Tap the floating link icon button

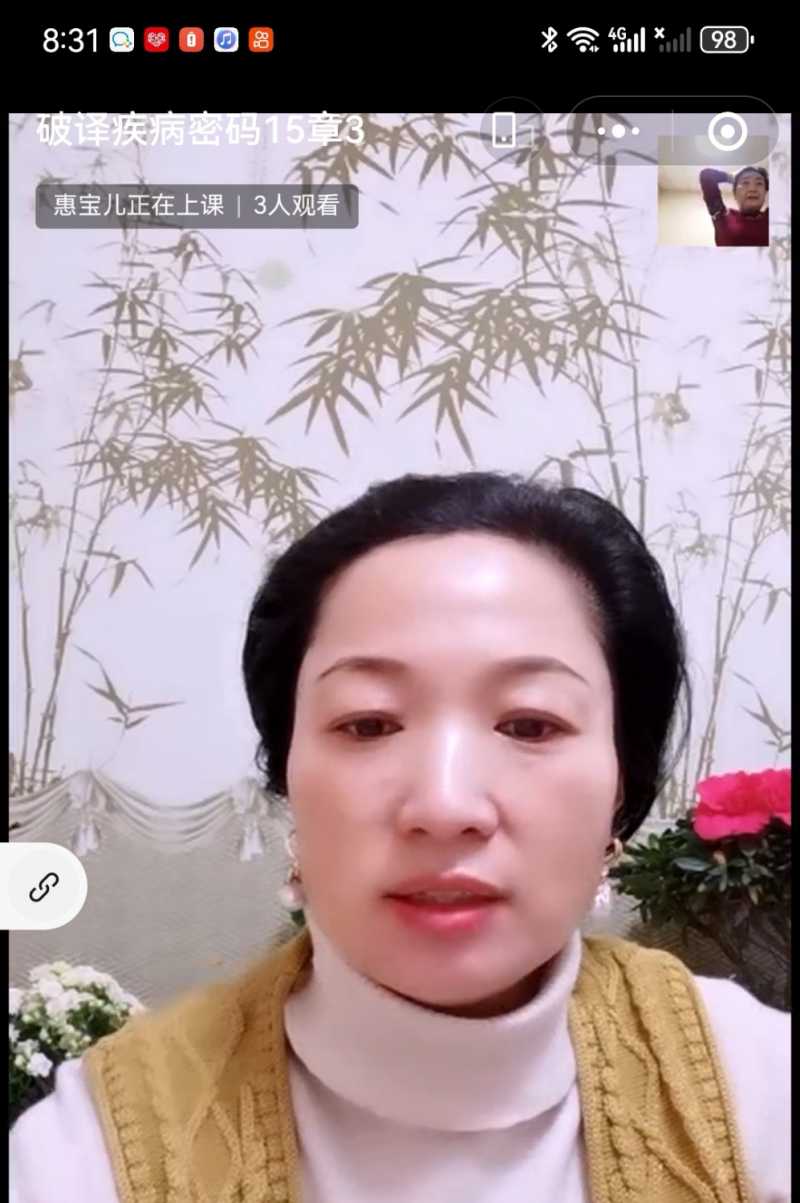(43, 886)
